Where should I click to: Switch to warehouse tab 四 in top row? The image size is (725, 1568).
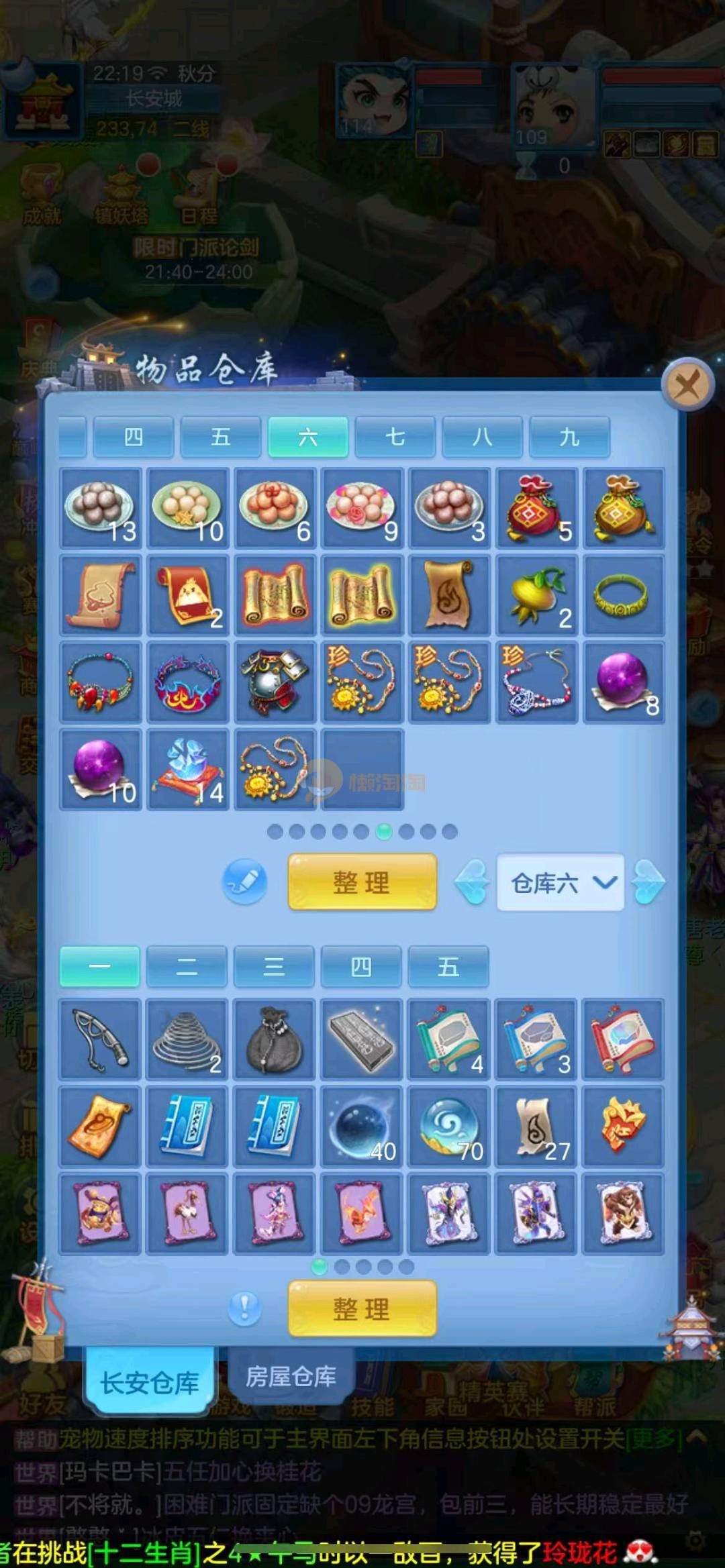133,437
